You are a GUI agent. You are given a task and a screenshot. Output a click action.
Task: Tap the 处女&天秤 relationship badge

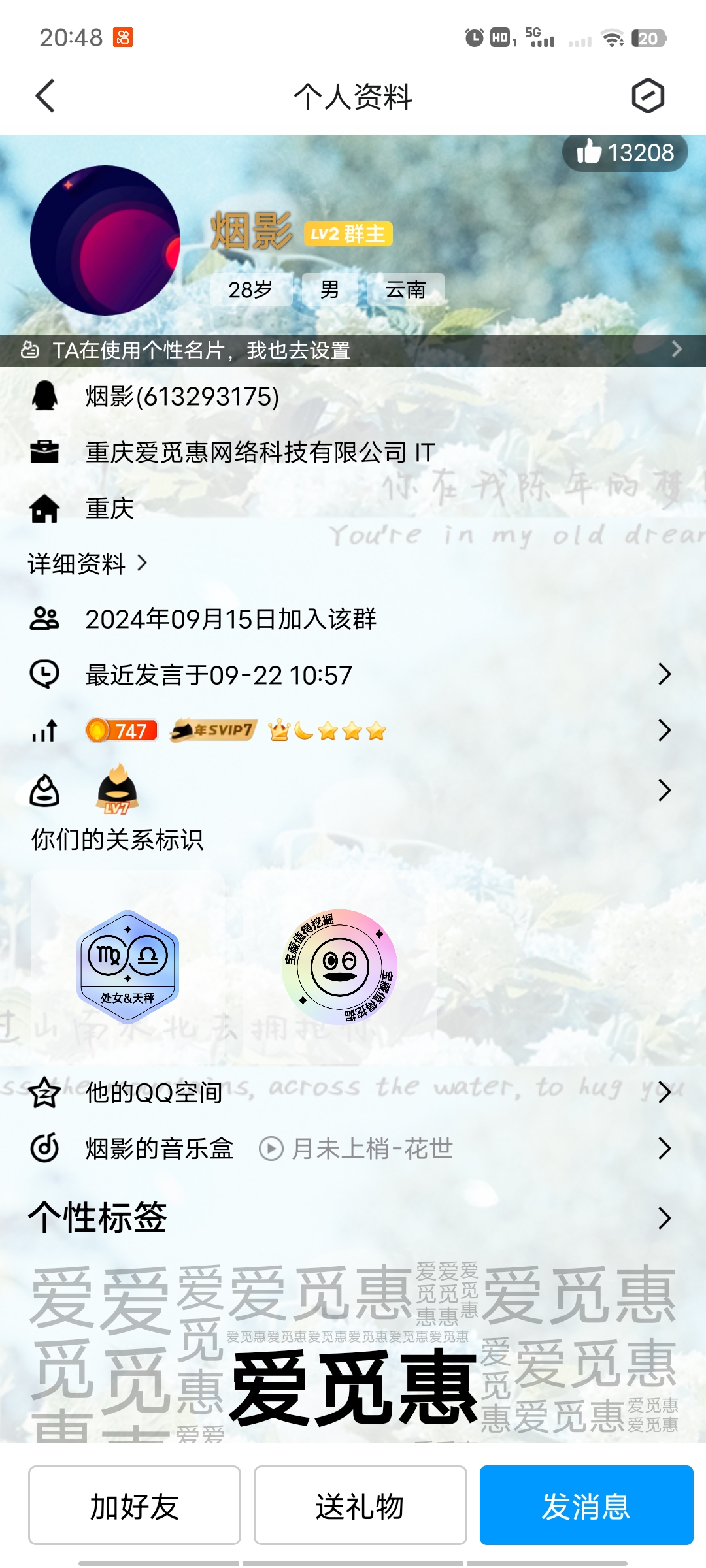tap(127, 967)
